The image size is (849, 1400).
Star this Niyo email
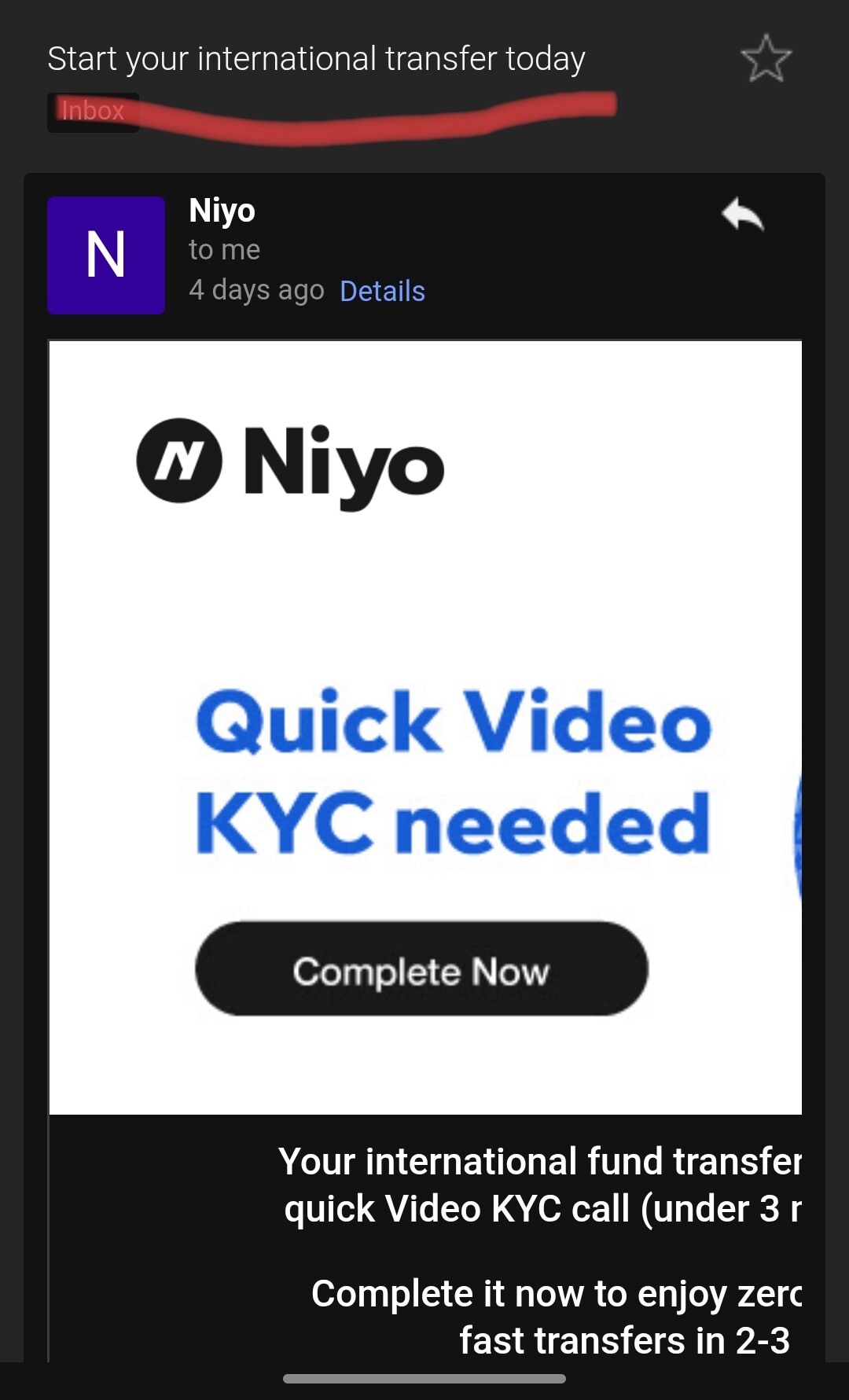pyautogui.click(x=766, y=58)
